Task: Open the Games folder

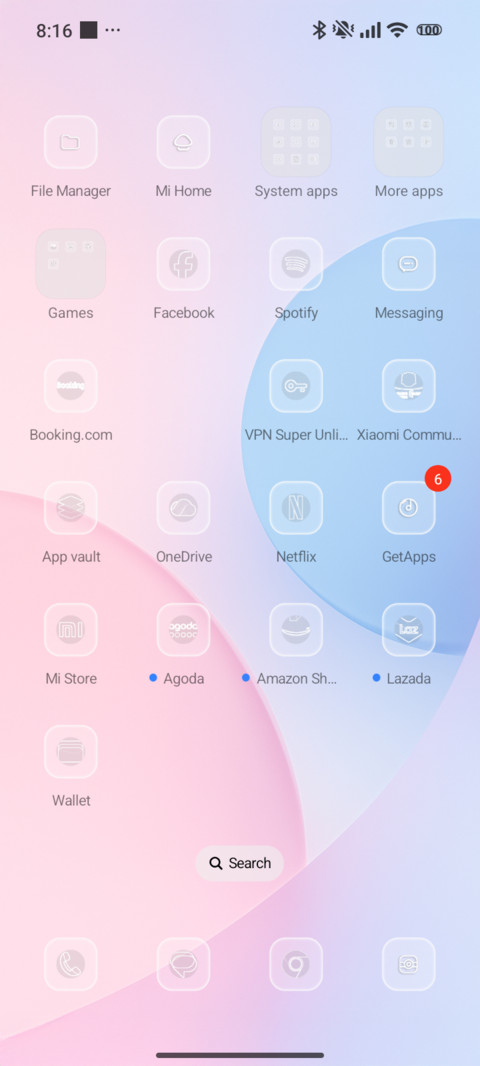Action: coord(71,264)
